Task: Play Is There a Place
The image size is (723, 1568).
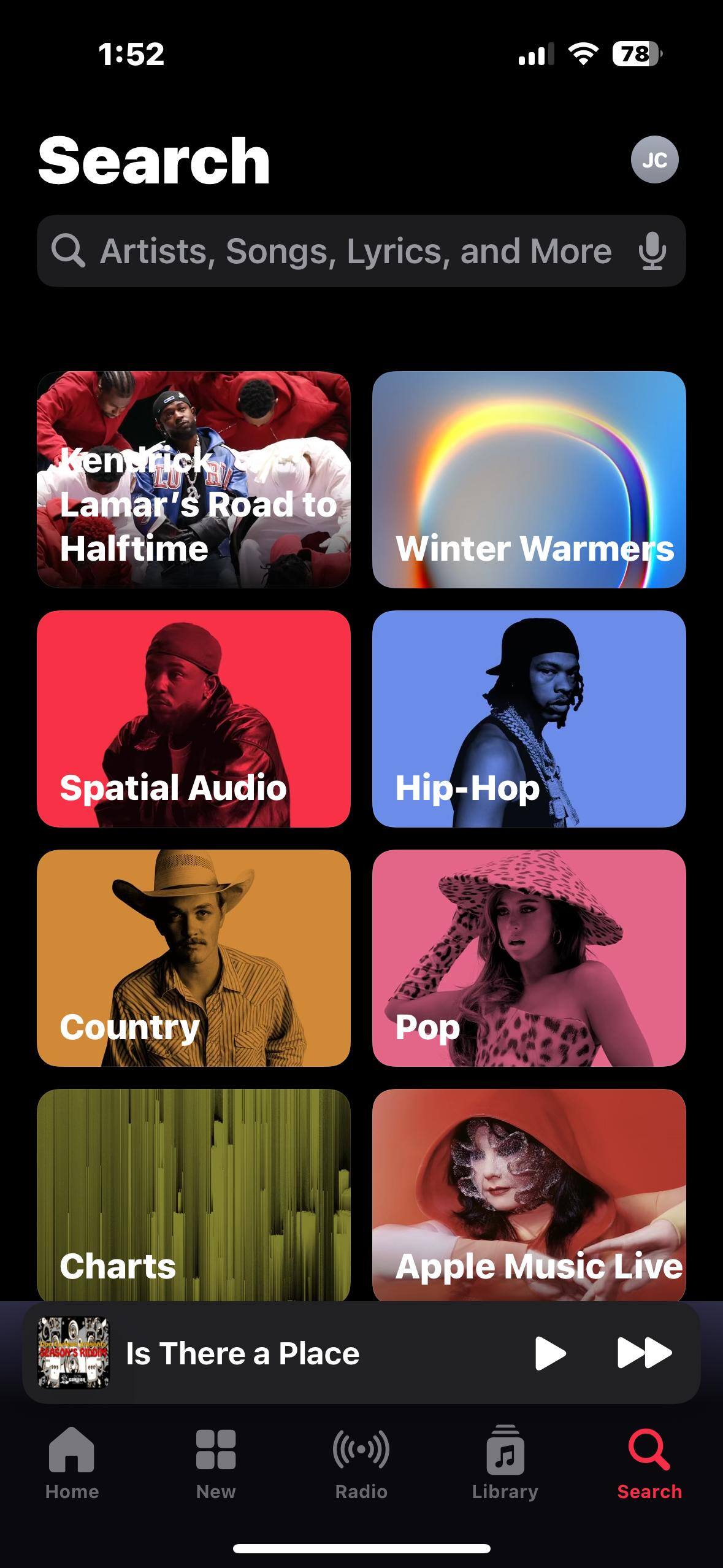Action: click(x=550, y=1353)
